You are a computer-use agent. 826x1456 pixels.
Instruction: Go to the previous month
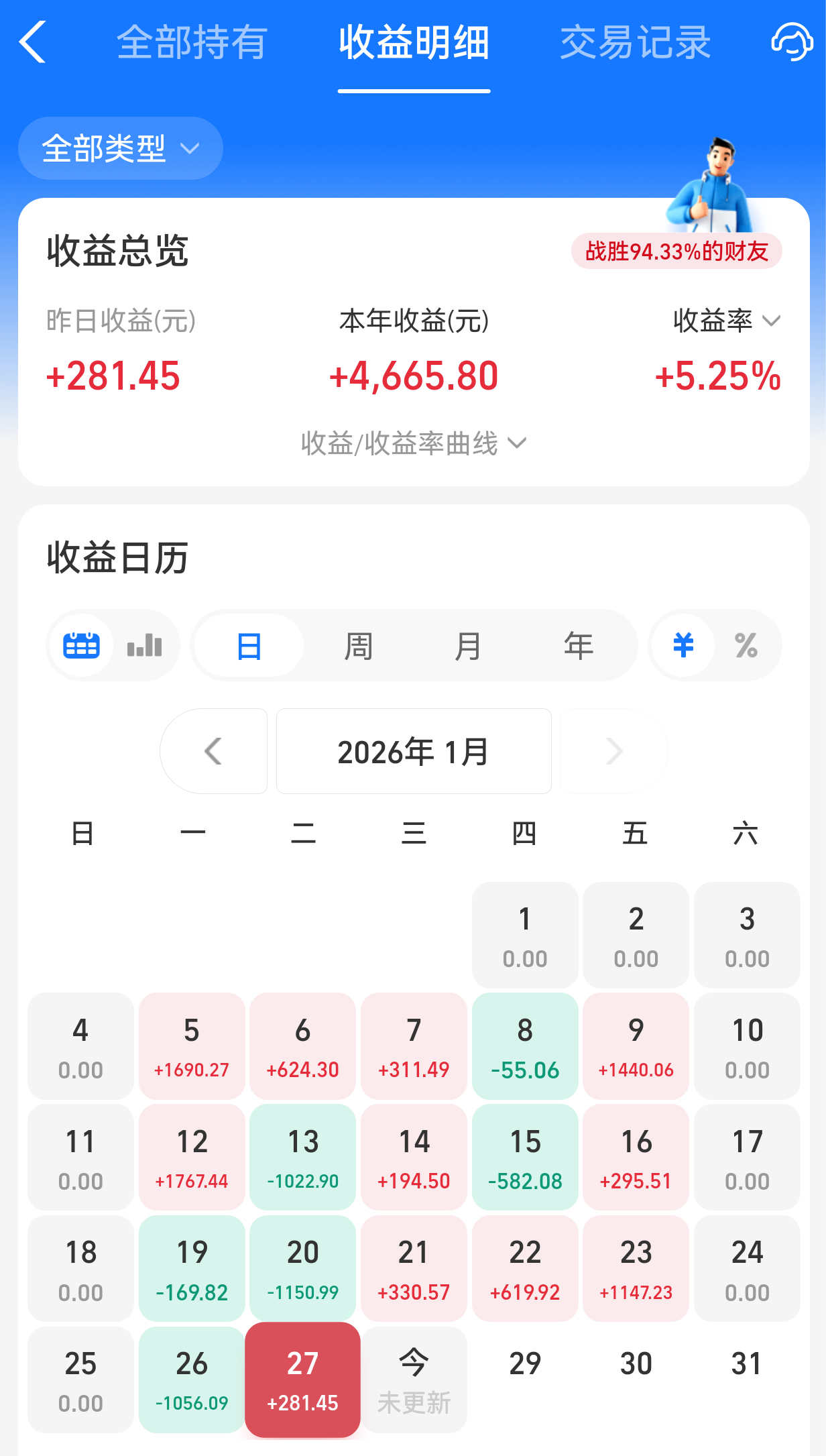(x=213, y=751)
